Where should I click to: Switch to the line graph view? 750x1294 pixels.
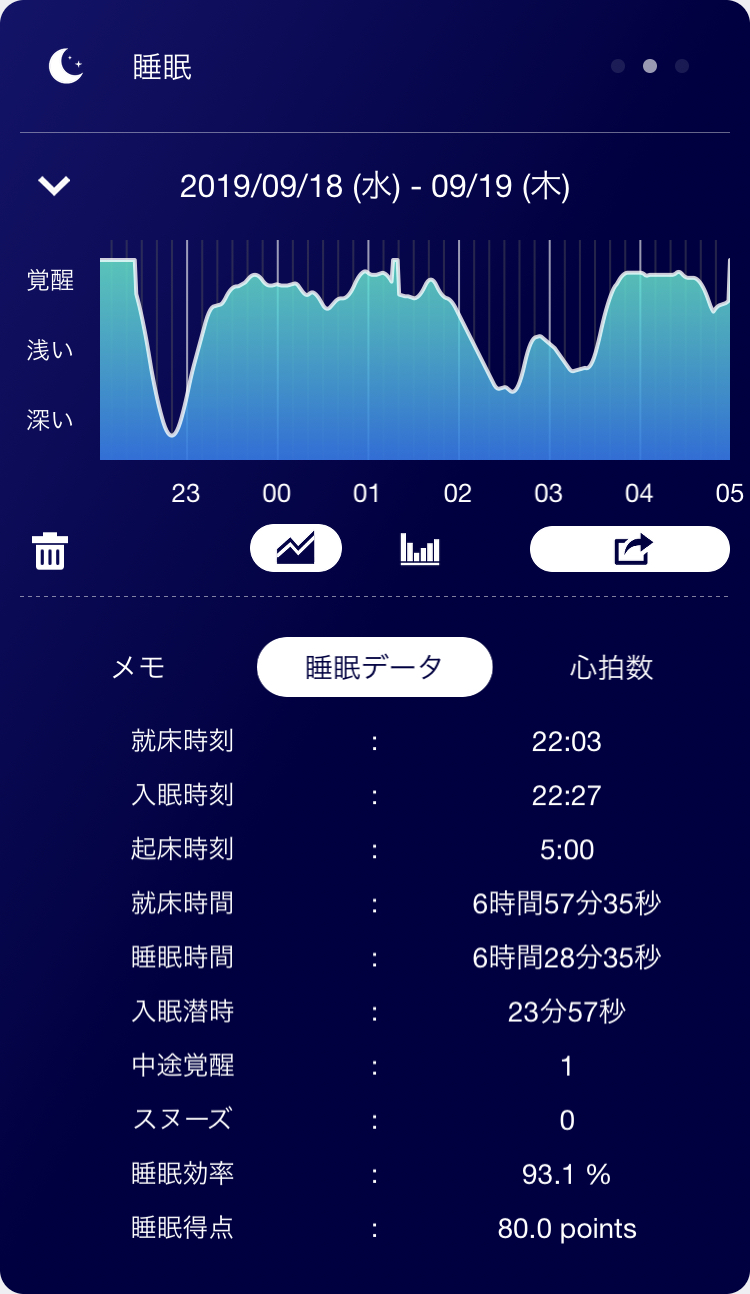point(296,548)
